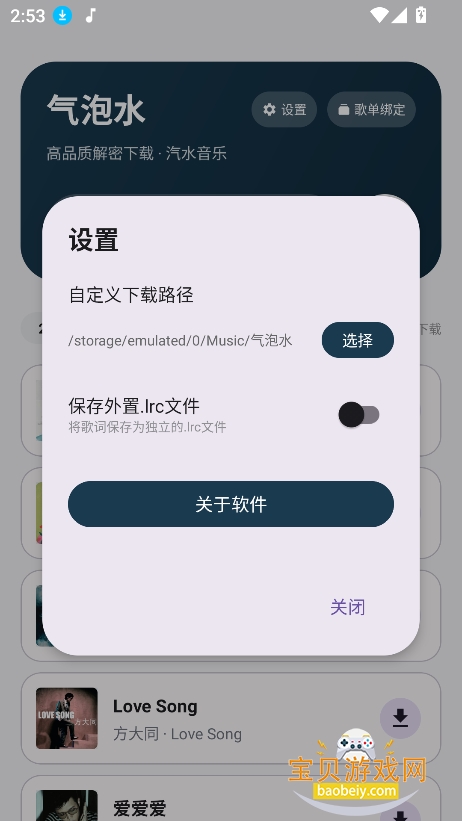462x821 pixels.
Task: Open 关于软件 about page
Action: [230, 504]
